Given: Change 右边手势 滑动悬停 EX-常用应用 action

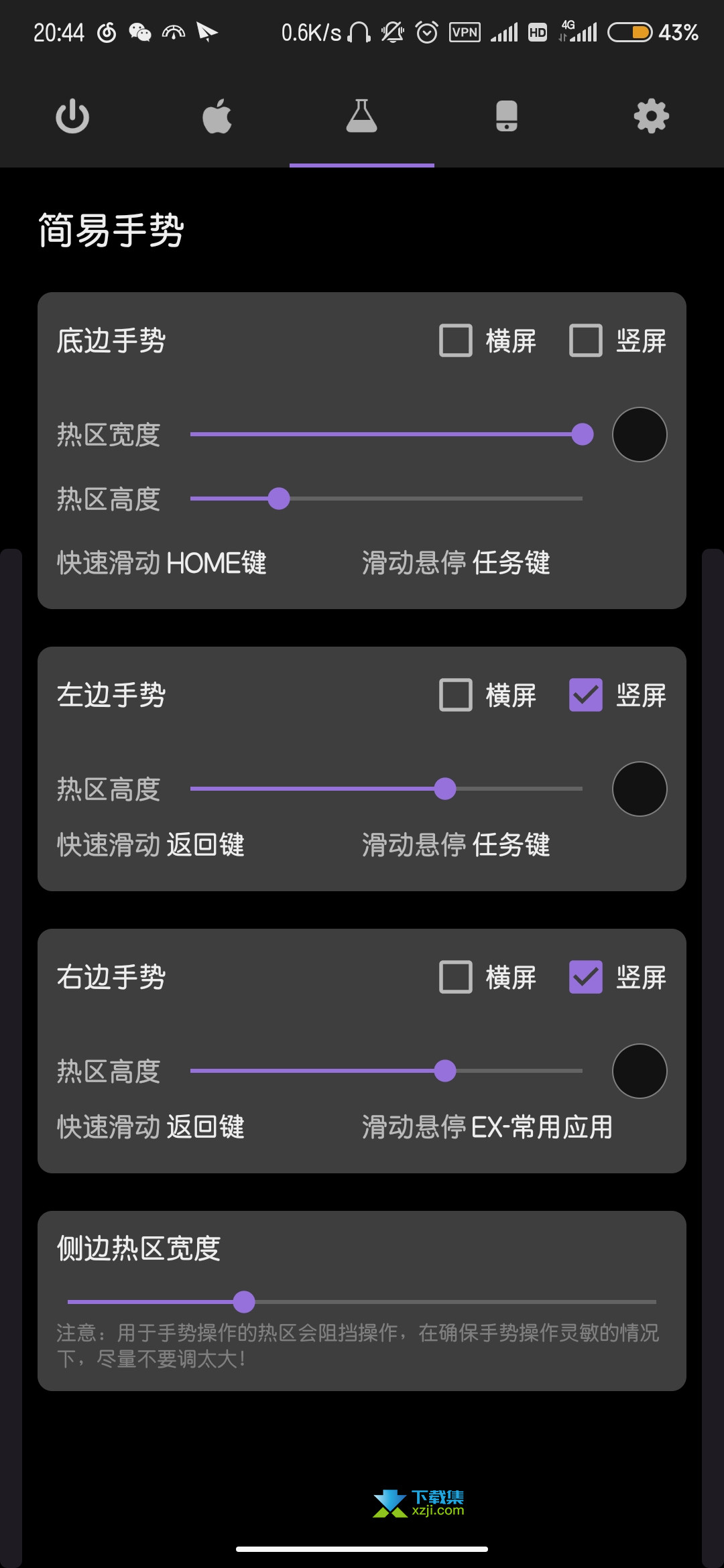Looking at the screenshot, I should pyautogui.click(x=487, y=1127).
